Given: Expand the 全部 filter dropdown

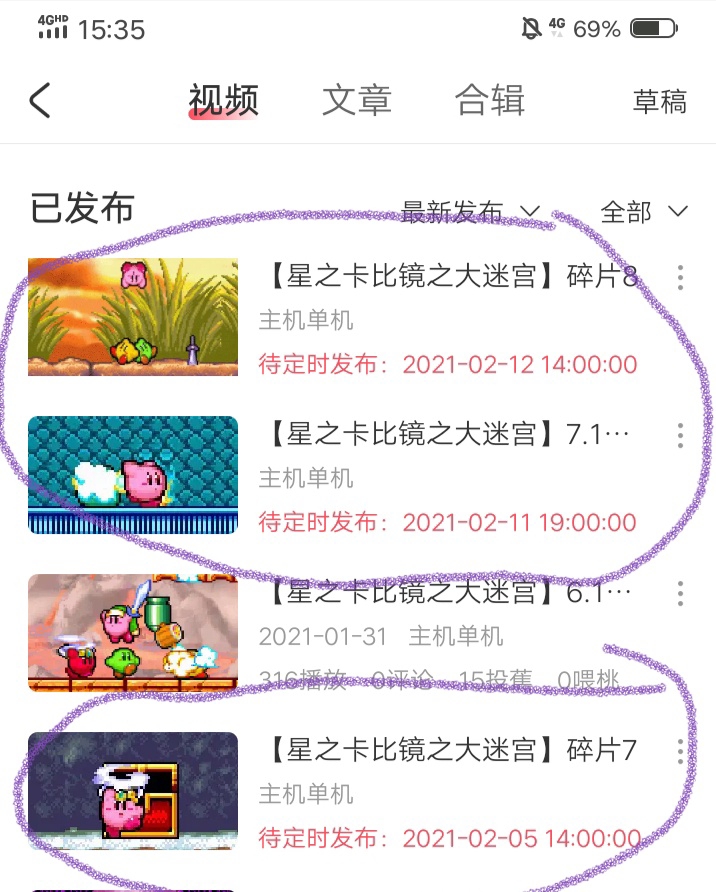Looking at the screenshot, I should tap(644, 211).
